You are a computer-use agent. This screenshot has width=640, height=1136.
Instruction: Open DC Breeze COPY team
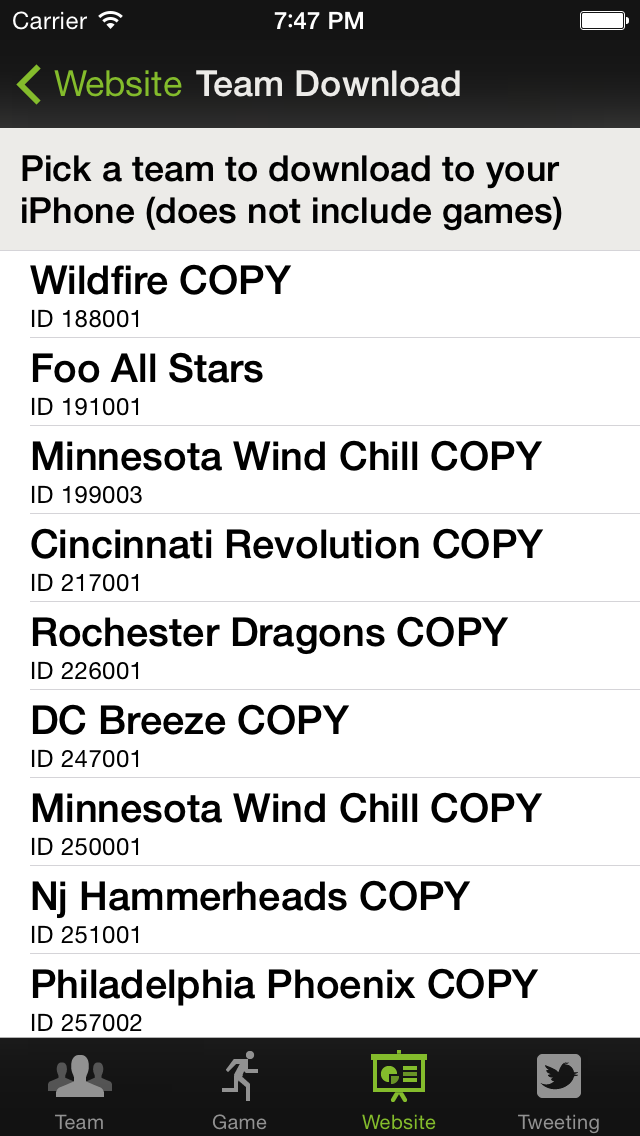click(x=320, y=734)
